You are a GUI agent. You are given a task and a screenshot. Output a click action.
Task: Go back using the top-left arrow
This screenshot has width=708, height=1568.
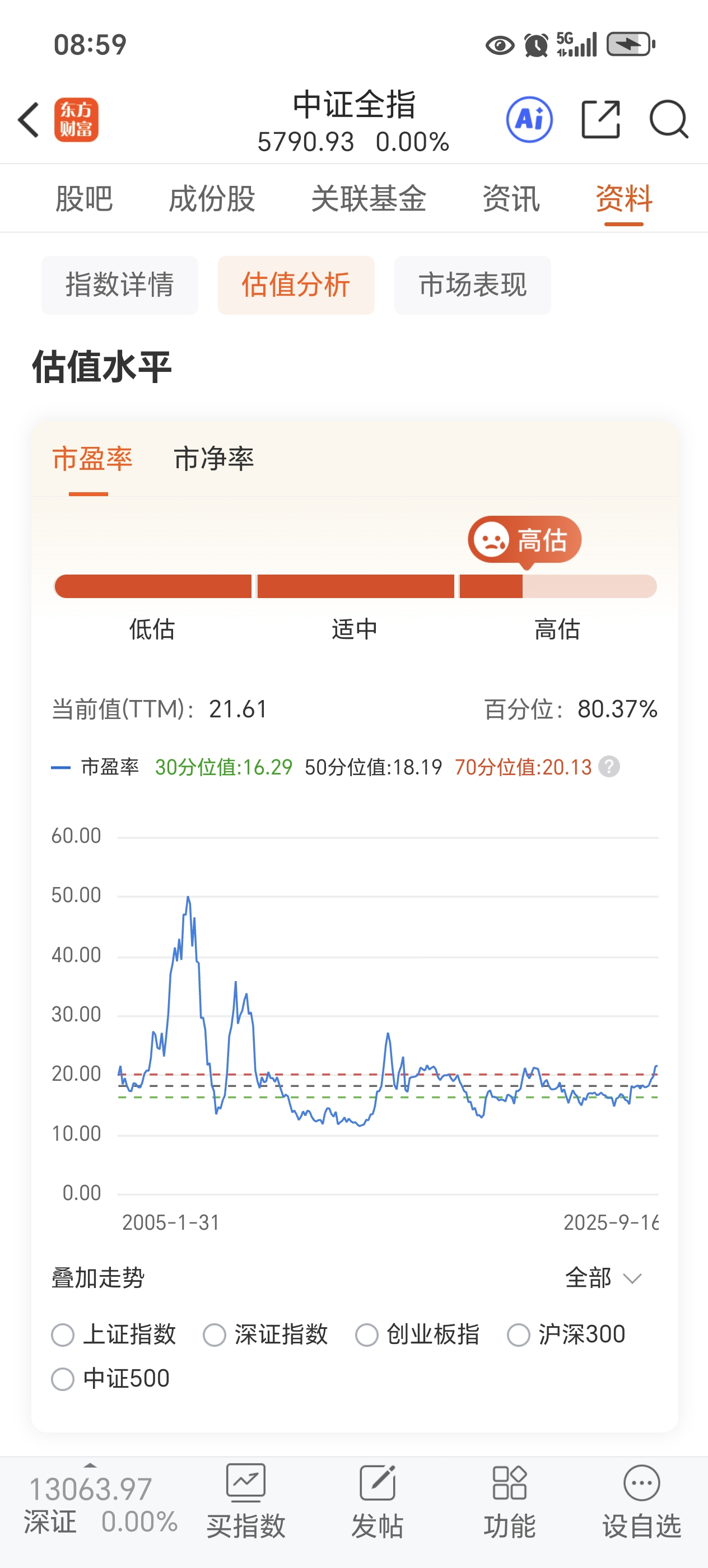tap(29, 120)
